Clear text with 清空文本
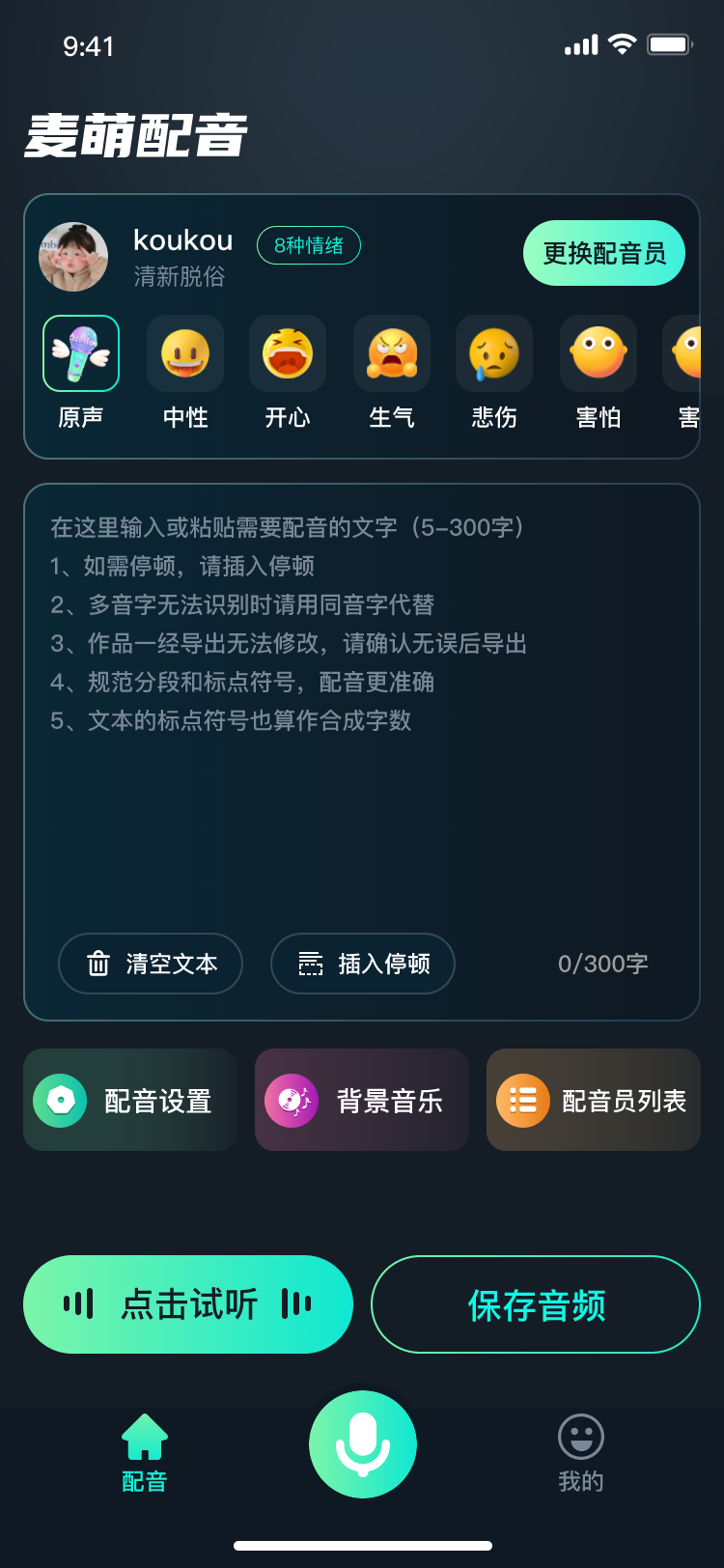The image size is (724, 1568). [151, 964]
